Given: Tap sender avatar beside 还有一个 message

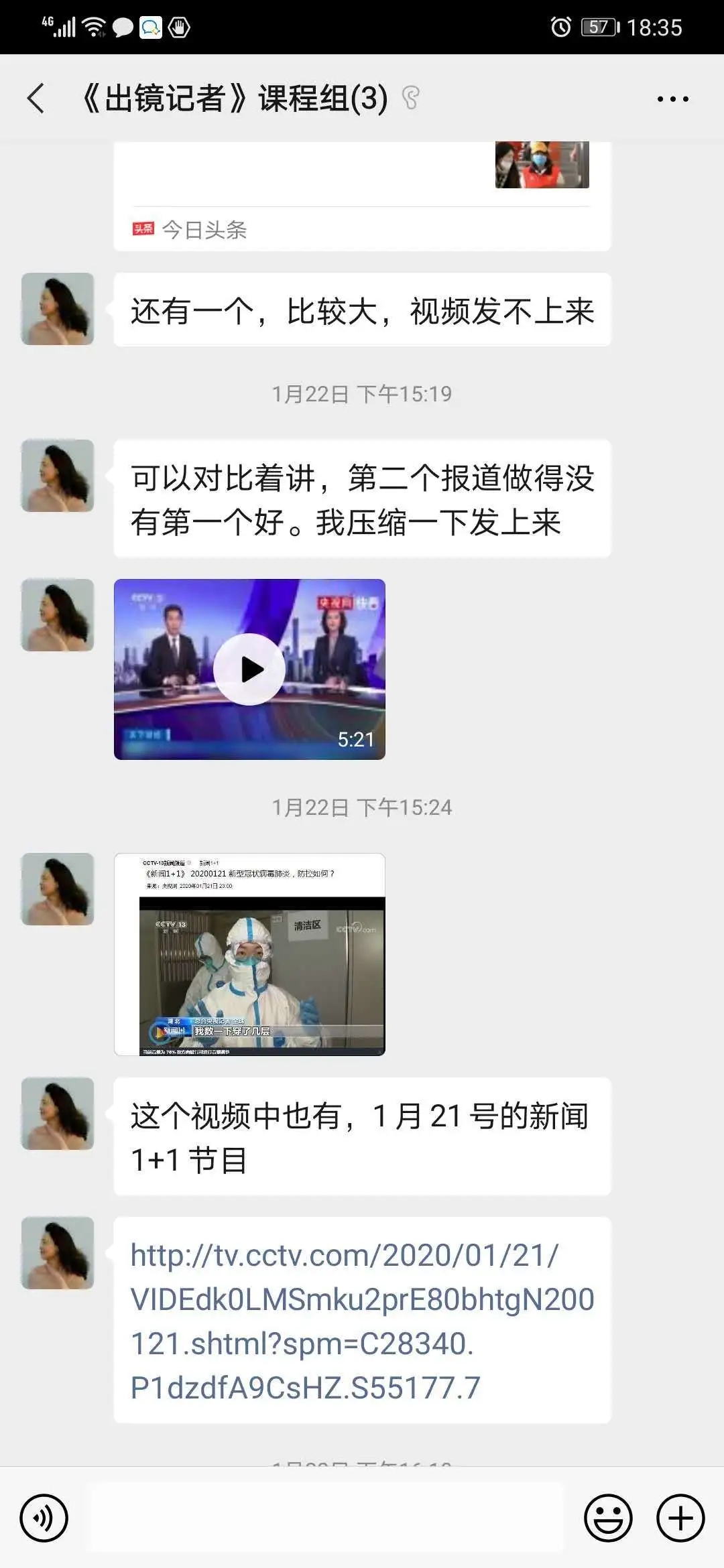Looking at the screenshot, I should 58,309.
